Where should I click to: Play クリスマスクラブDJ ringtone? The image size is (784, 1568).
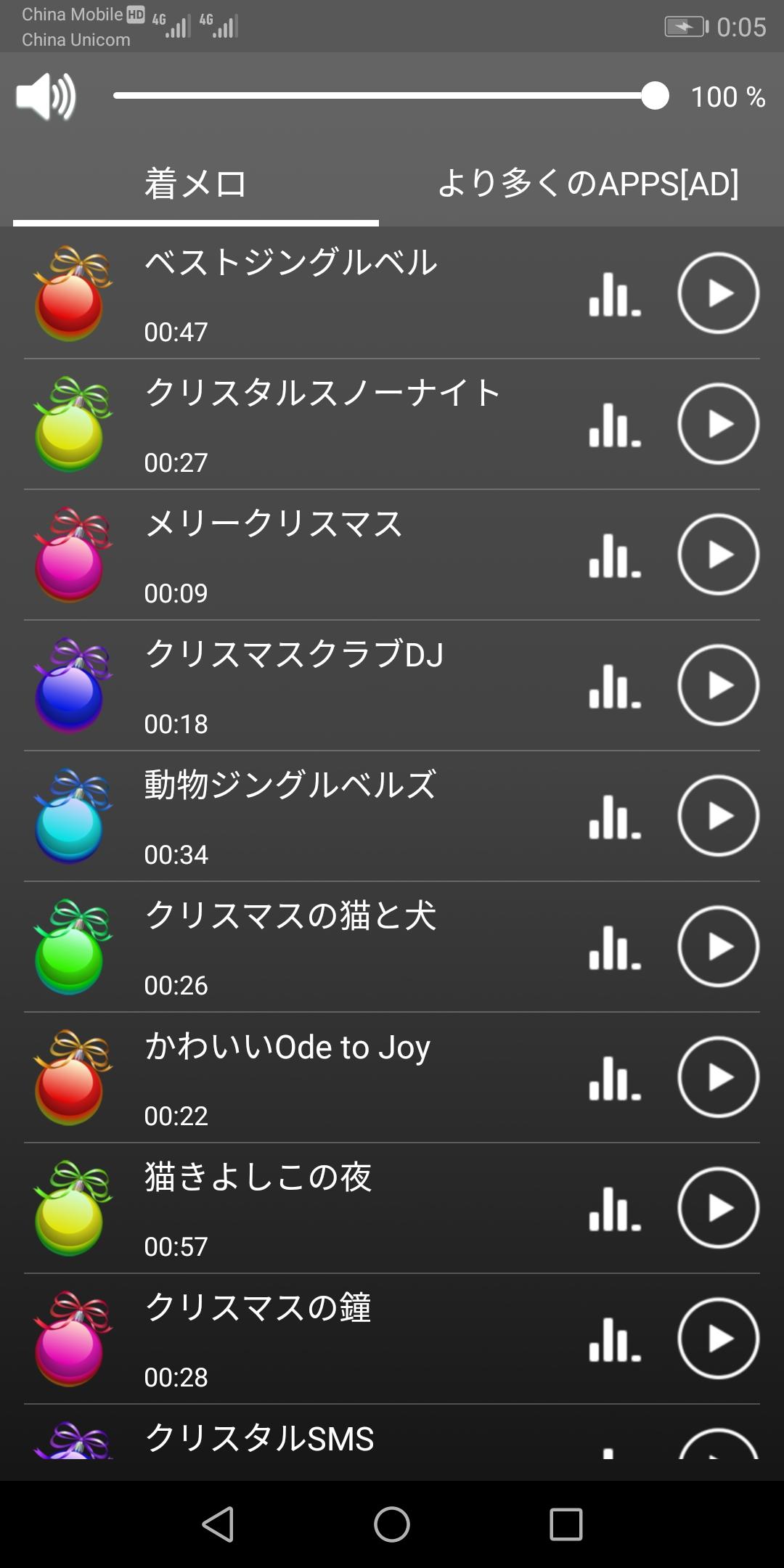(x=718, y=685)
